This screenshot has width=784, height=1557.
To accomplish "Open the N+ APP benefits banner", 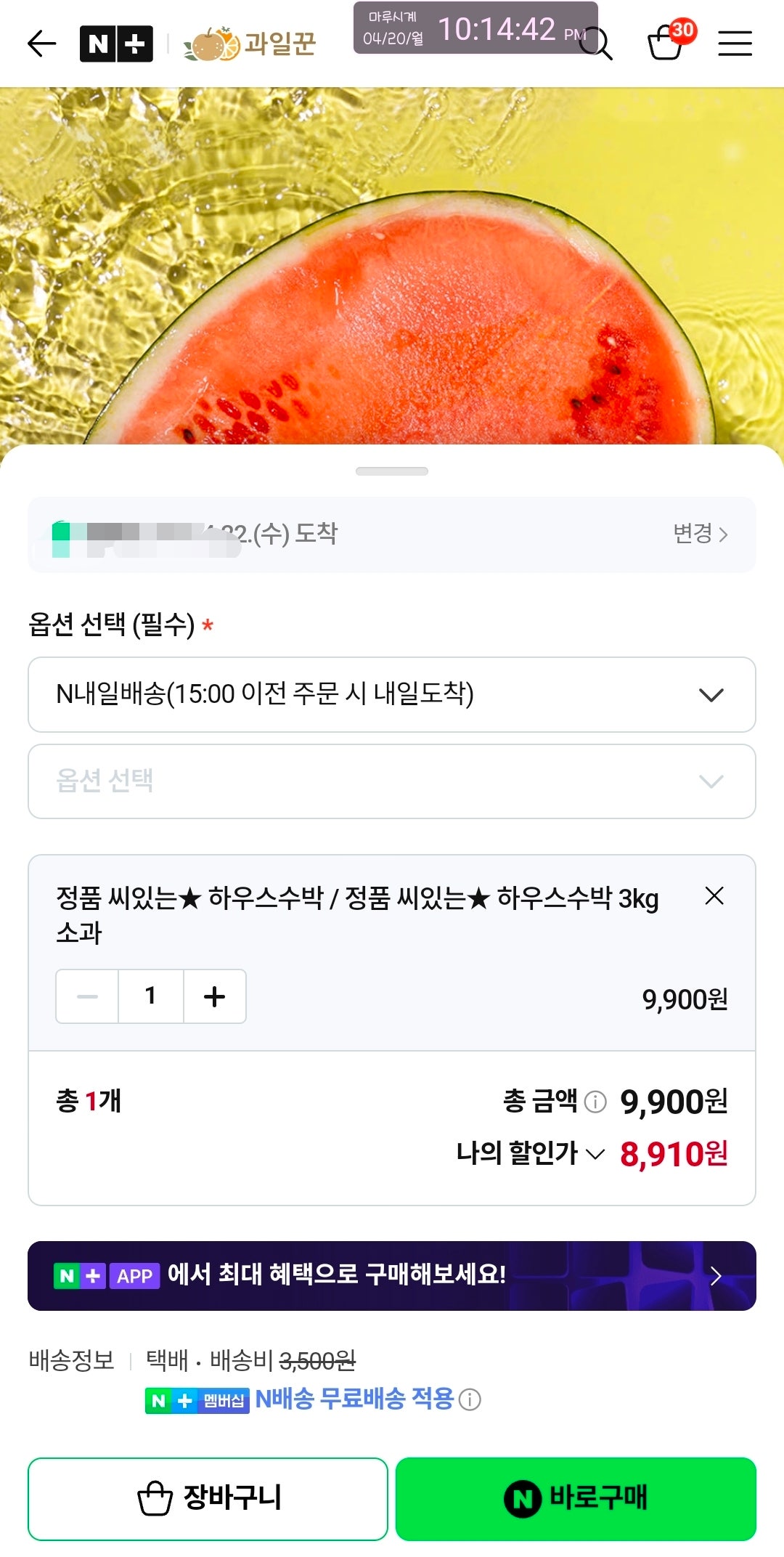I will click(392, 1277).
